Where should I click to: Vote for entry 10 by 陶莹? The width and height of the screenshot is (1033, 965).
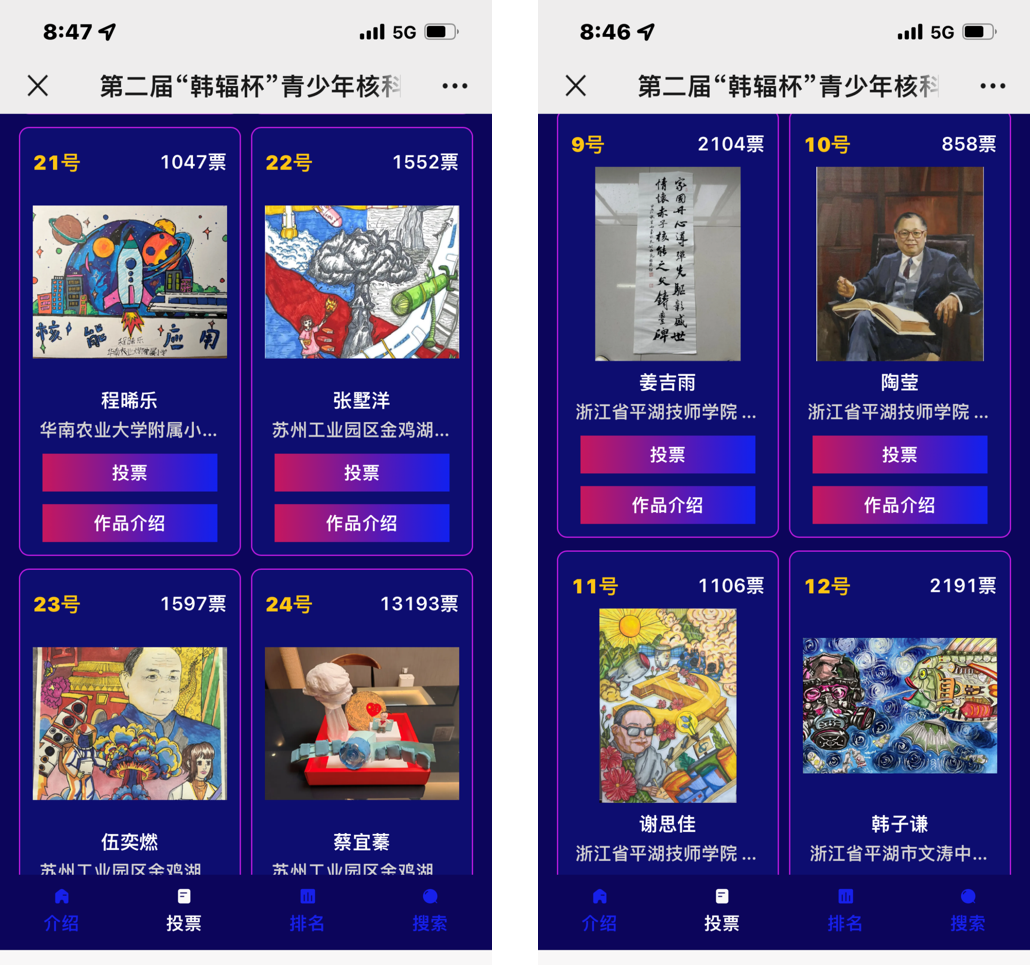coord(899,455)
